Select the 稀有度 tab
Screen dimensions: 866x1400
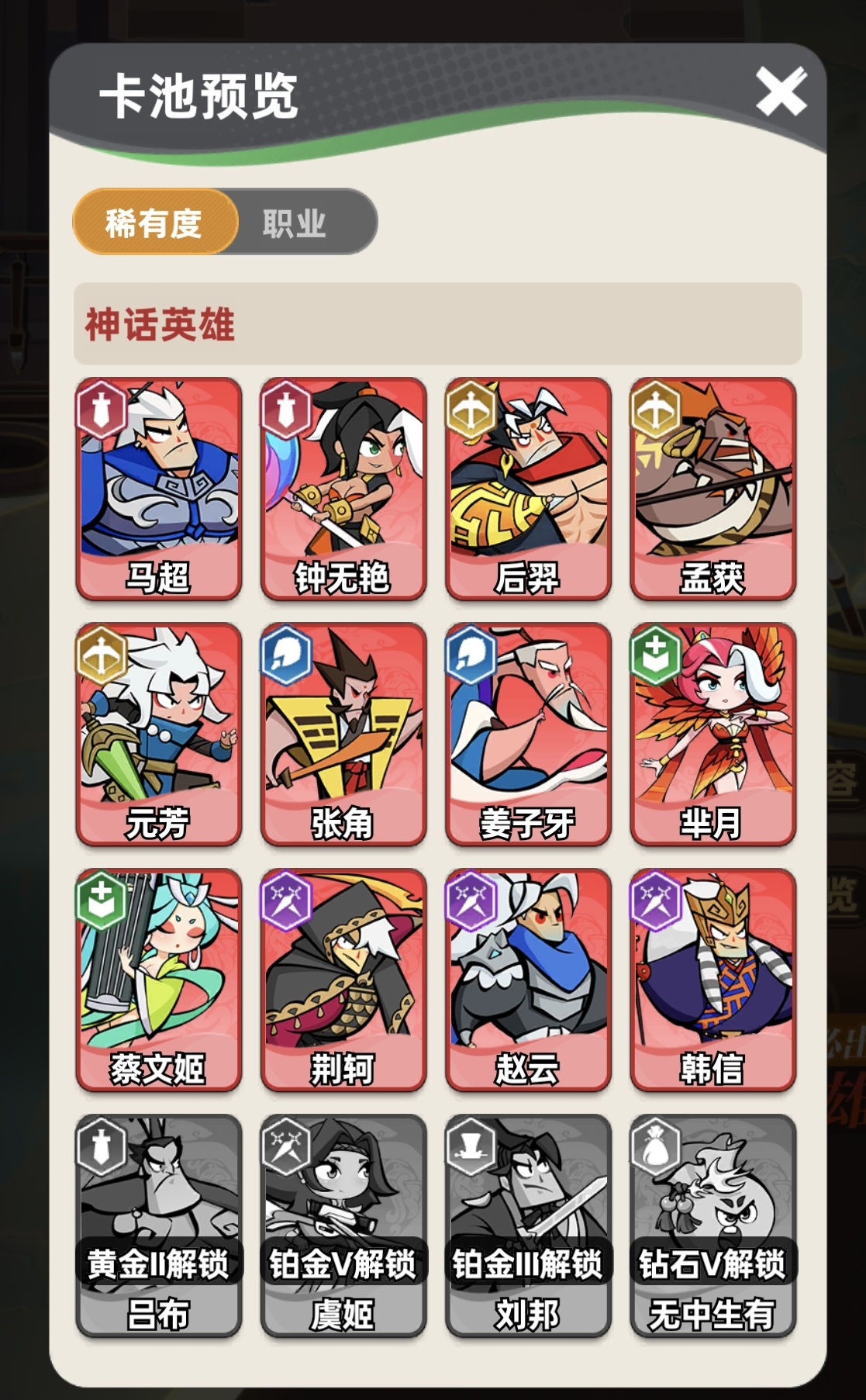coord(154,223)
